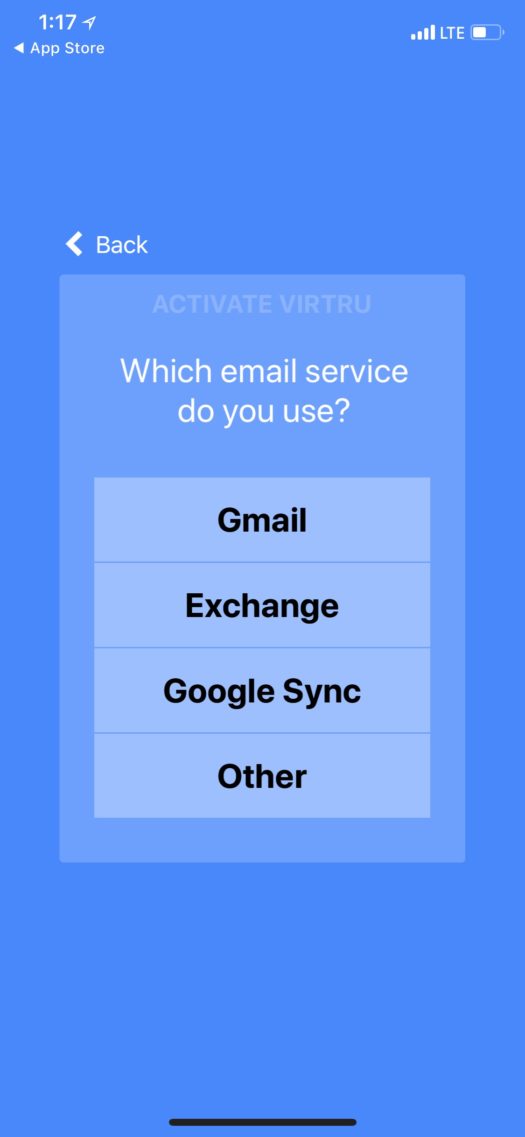525x1137 pixels.
Task: Select Gmail as email service
Action: coord(262,520)
